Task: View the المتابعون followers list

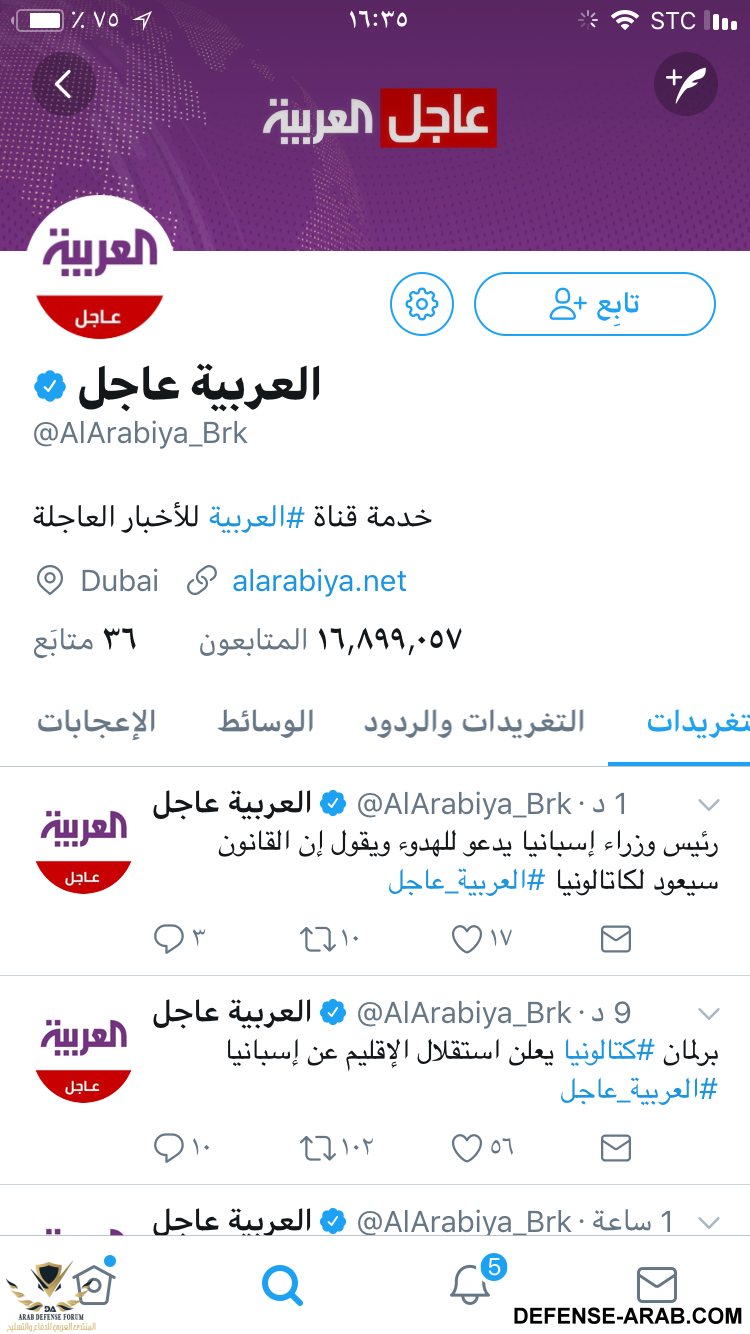Action: click(330, 640)
